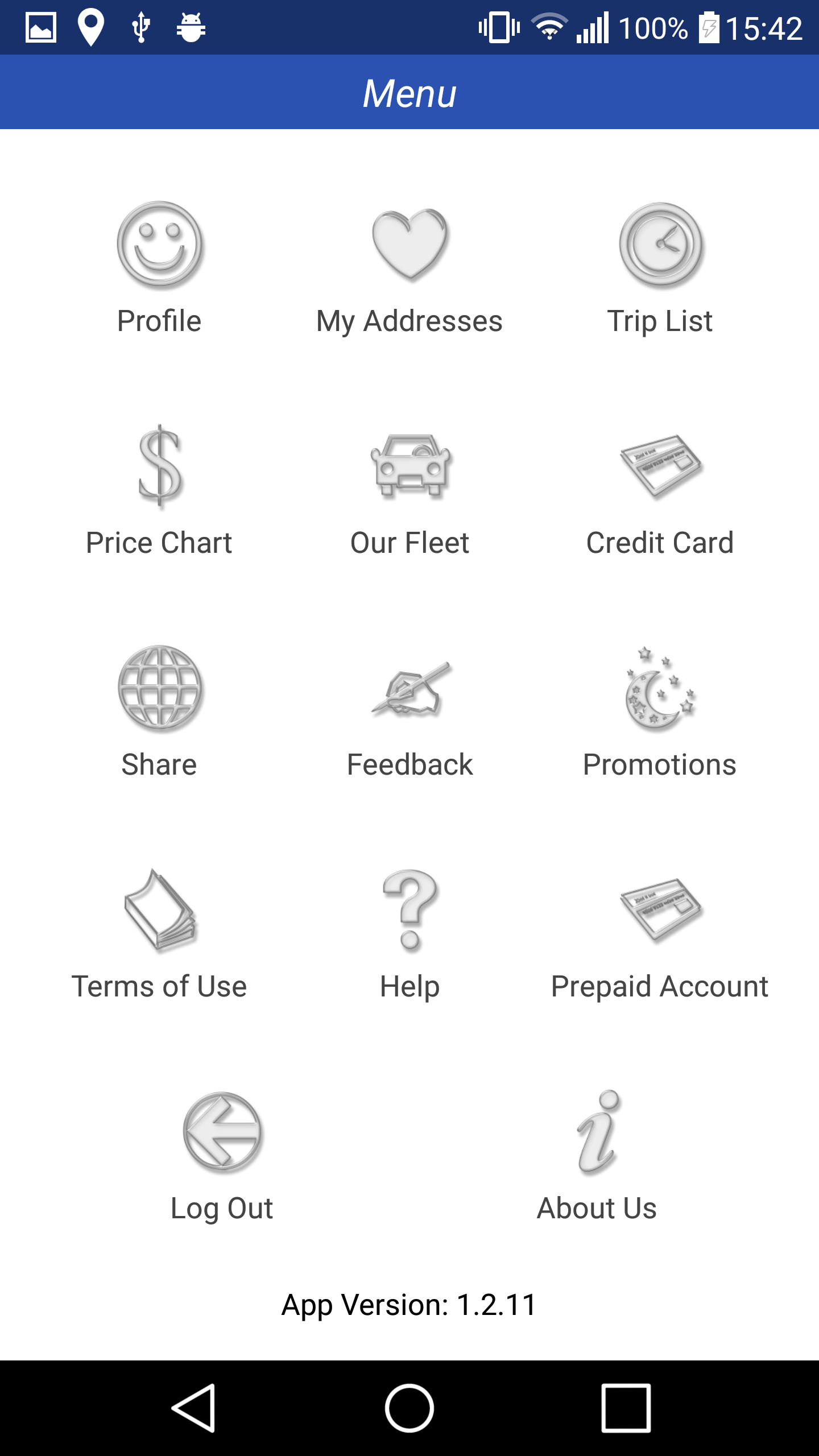Tap the system home button
The width and height of the screenshot is (819, 1456).
(409, 1408)
